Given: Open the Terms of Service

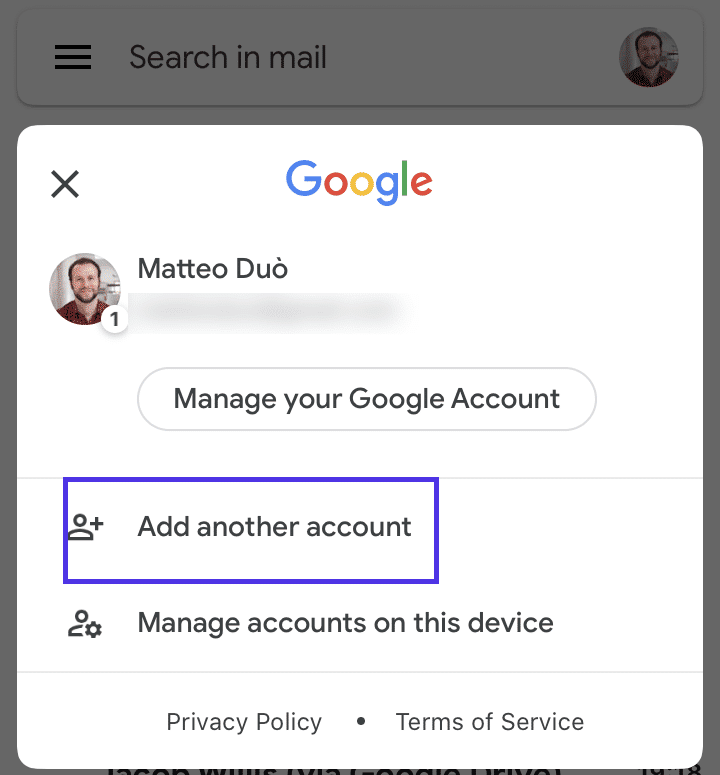Looking at the screenshot, I should [x=489, y=721].
